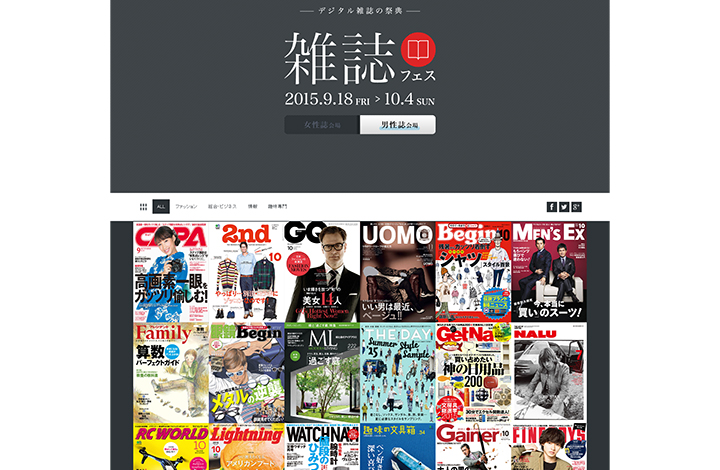Viewport: 720px width, 470px height.
Task: Open the CAPA magazine cover
Action: [x=171, y=271]
